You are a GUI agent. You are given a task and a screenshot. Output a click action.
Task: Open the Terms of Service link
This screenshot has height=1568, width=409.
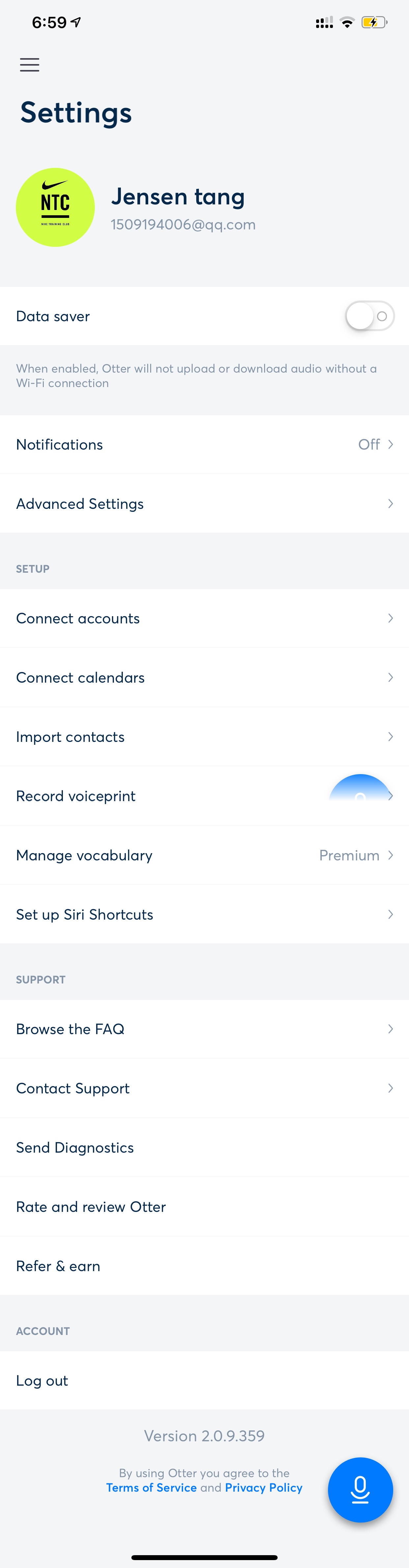click(x=151, y=1488)
